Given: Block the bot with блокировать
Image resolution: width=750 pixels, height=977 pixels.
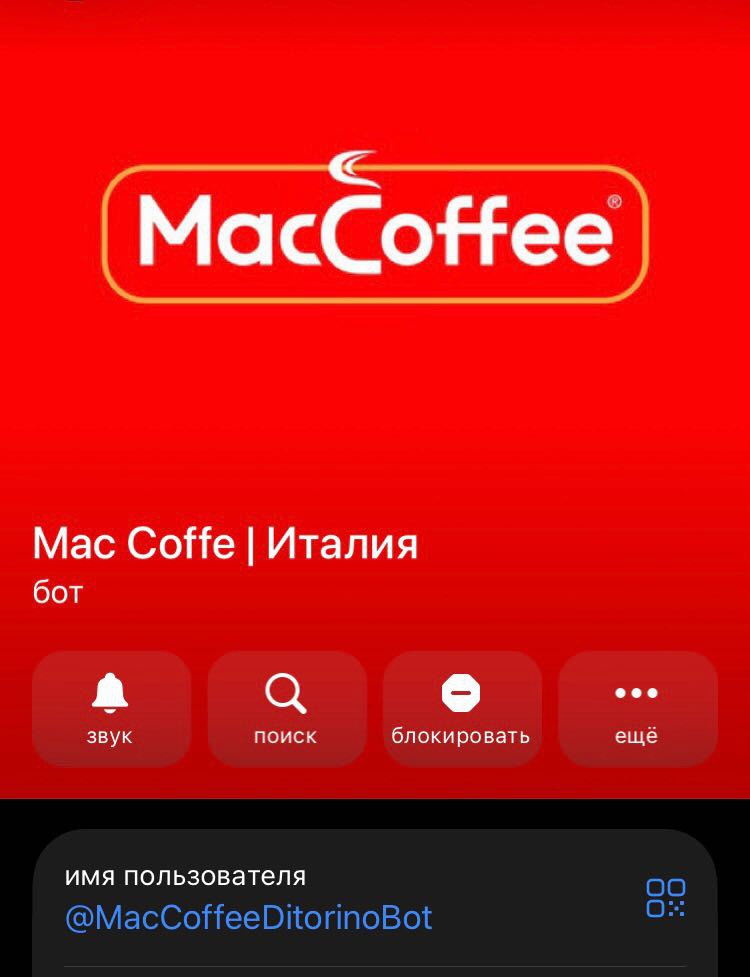Looking at the screenshot, I should [461, 708].
